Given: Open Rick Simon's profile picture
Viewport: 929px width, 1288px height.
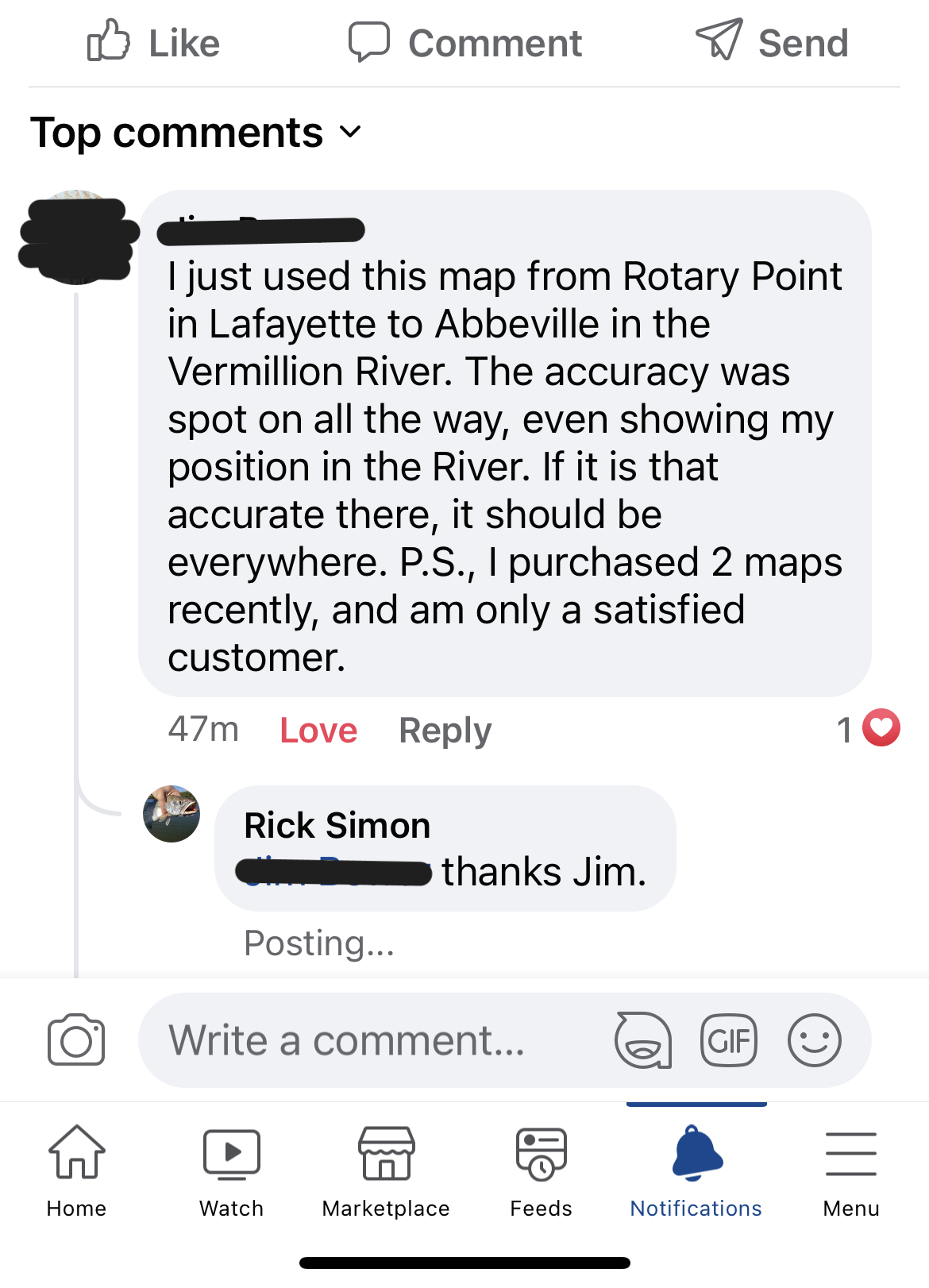Looking at the screenshot, I should [x=172, y=814].
